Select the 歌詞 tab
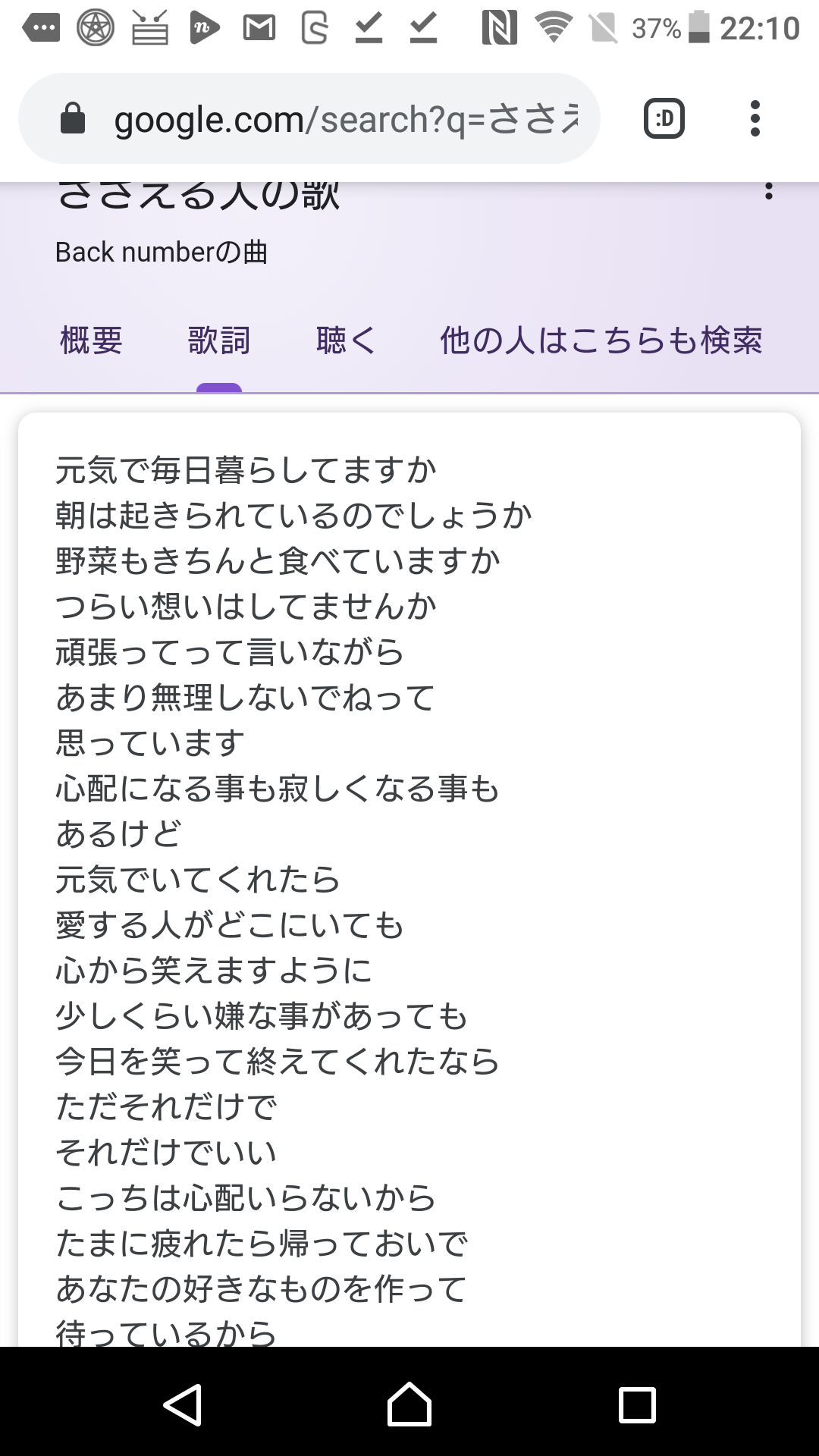The width and height of the screenshot is (819, 1456). coord(219,340)
